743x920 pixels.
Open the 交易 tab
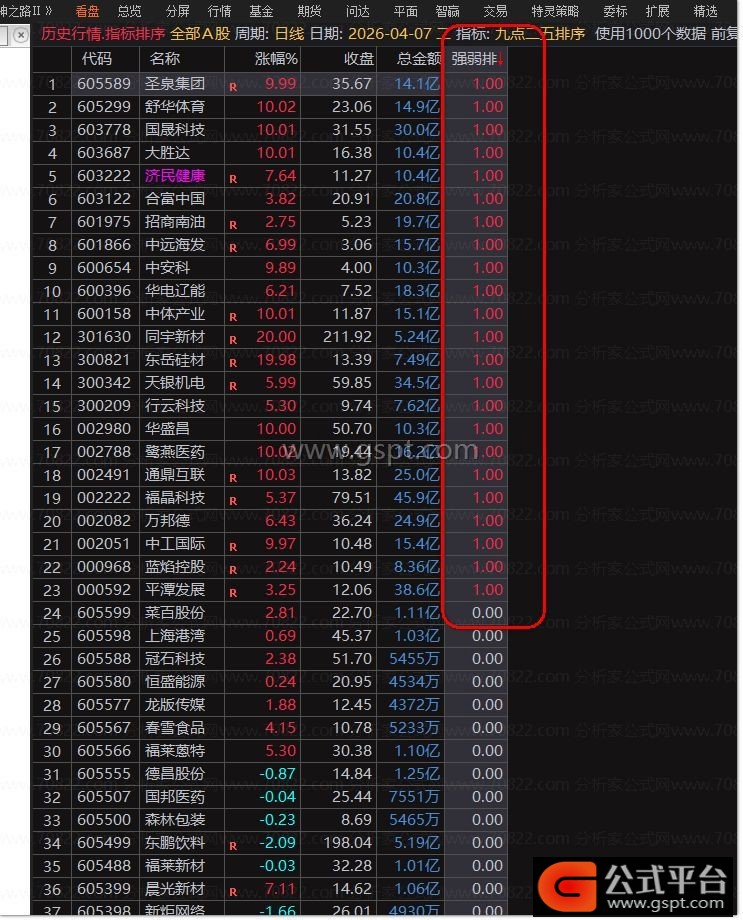pyautogui.click(x=495, y=11)
